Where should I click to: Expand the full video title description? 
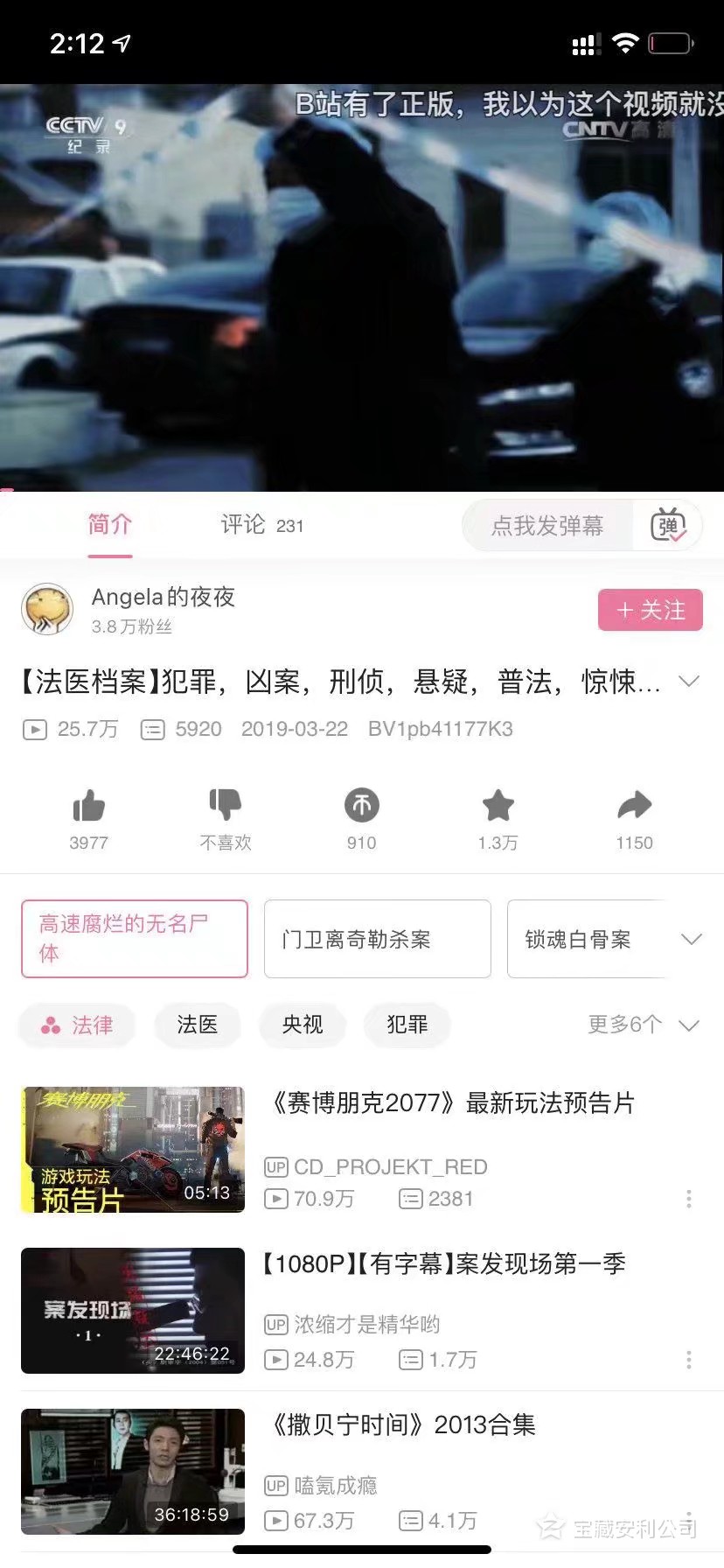point(690,681)
